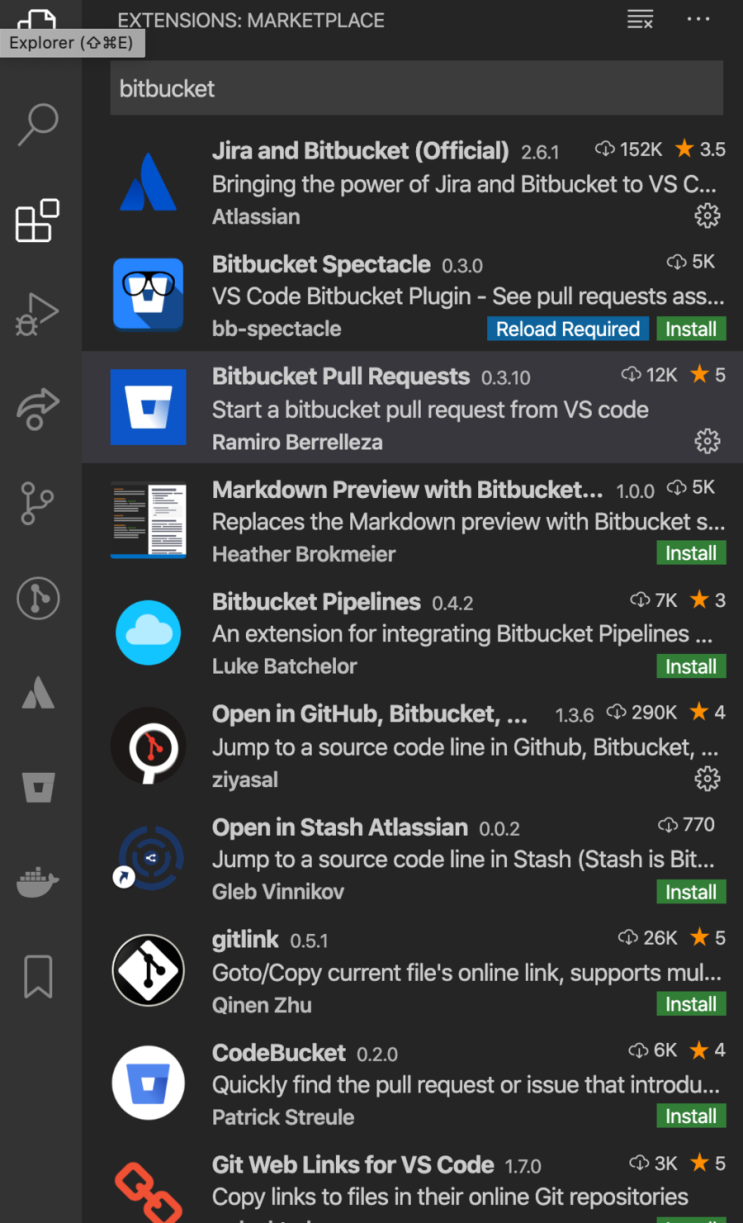Click the bitbucket search input field
Viewport: 743px width, 1223px height.
click(417, 89)
